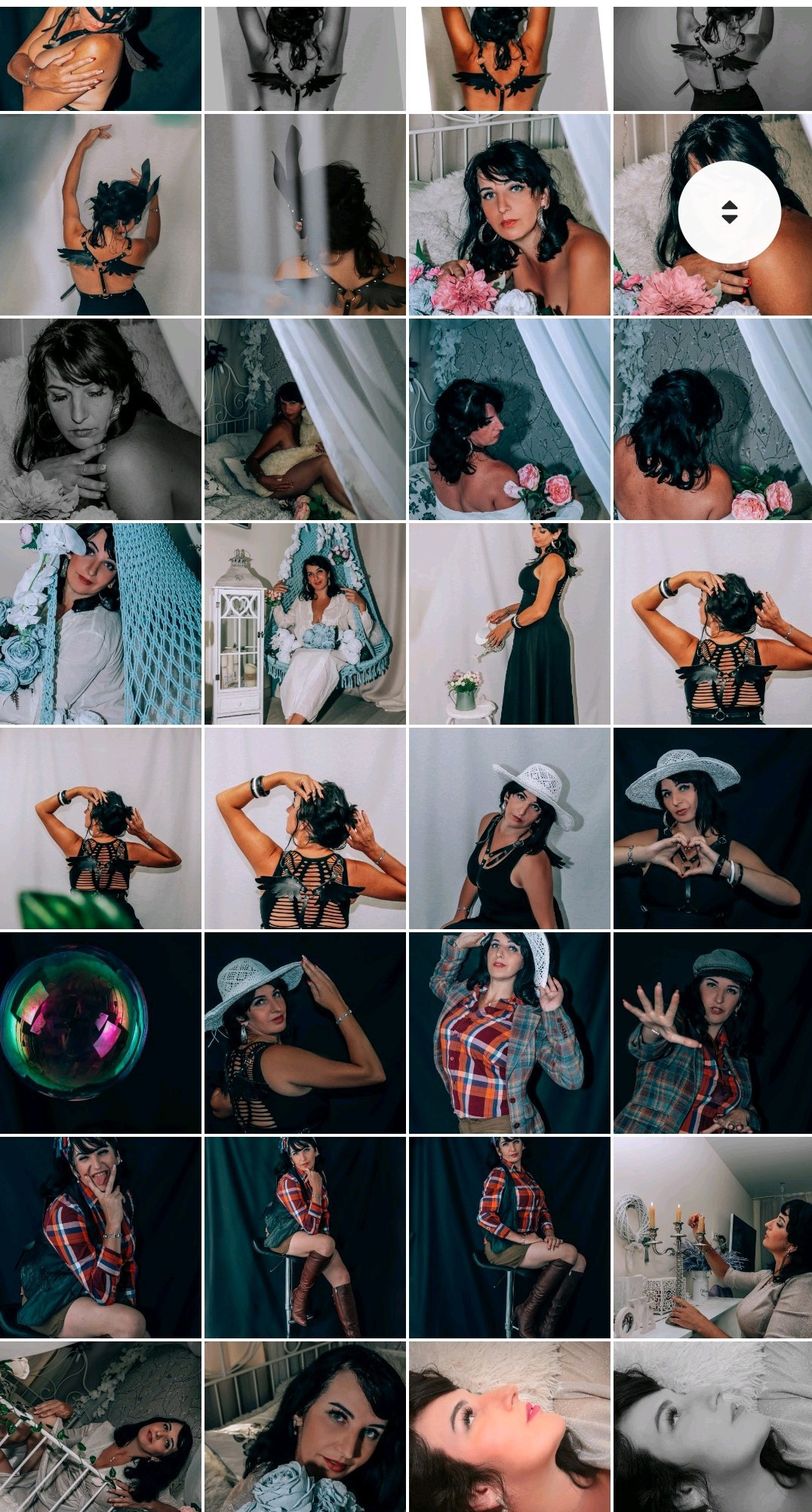The width and height of the screenshot is (812, 1512).
Task: Open plaid shirt photo holding white hat overhead
Action: coord(509,1032)
